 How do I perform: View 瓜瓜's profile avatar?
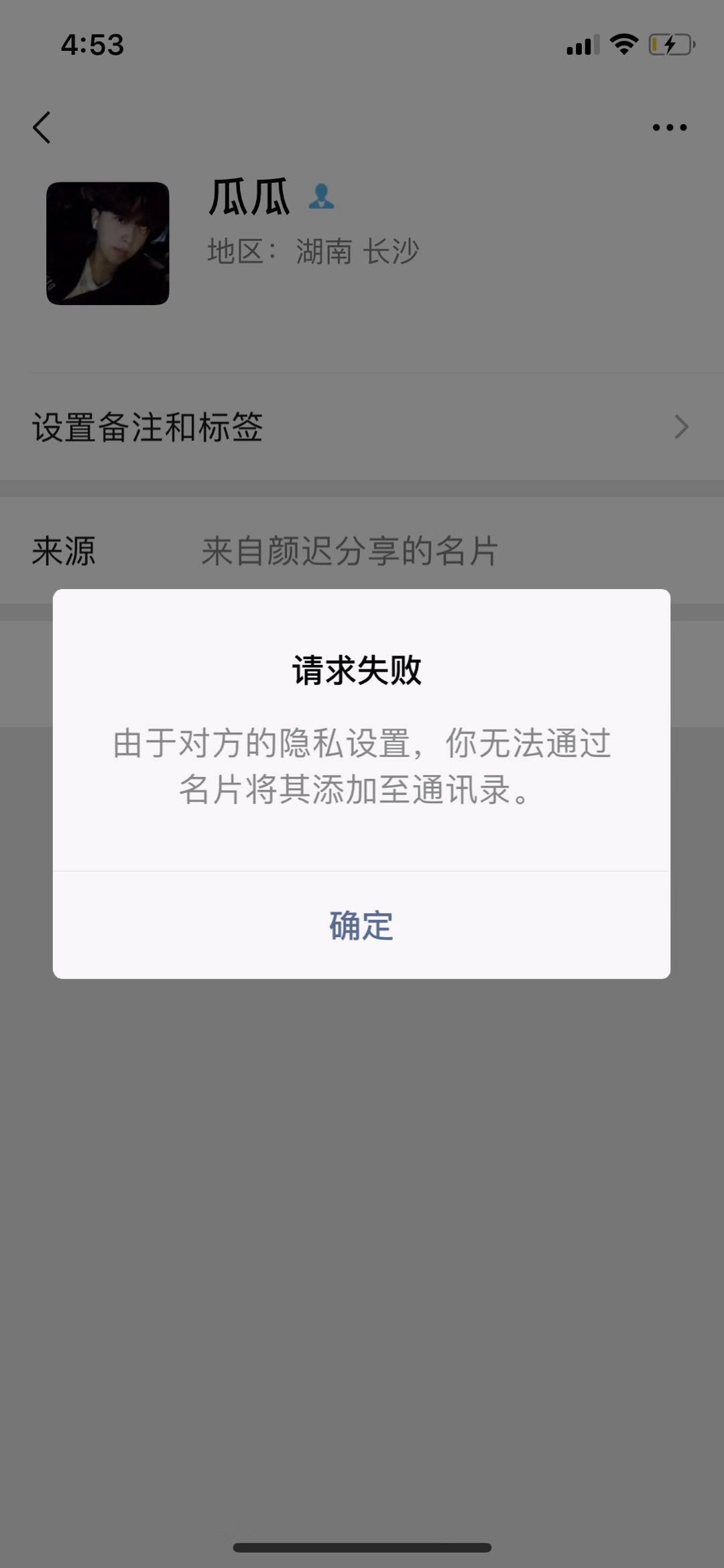point(107,243)
